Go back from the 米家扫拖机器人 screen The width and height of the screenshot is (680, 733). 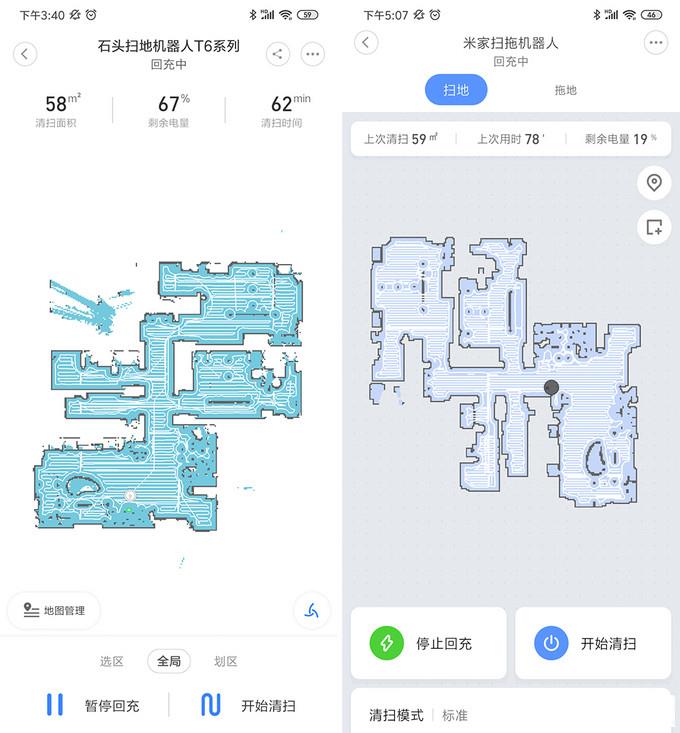coord(367,42)
